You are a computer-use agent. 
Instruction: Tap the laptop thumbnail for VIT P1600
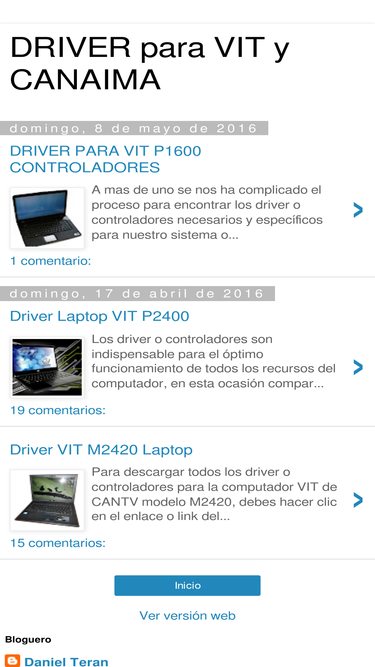pyautogui.click(x=47, y=218)
